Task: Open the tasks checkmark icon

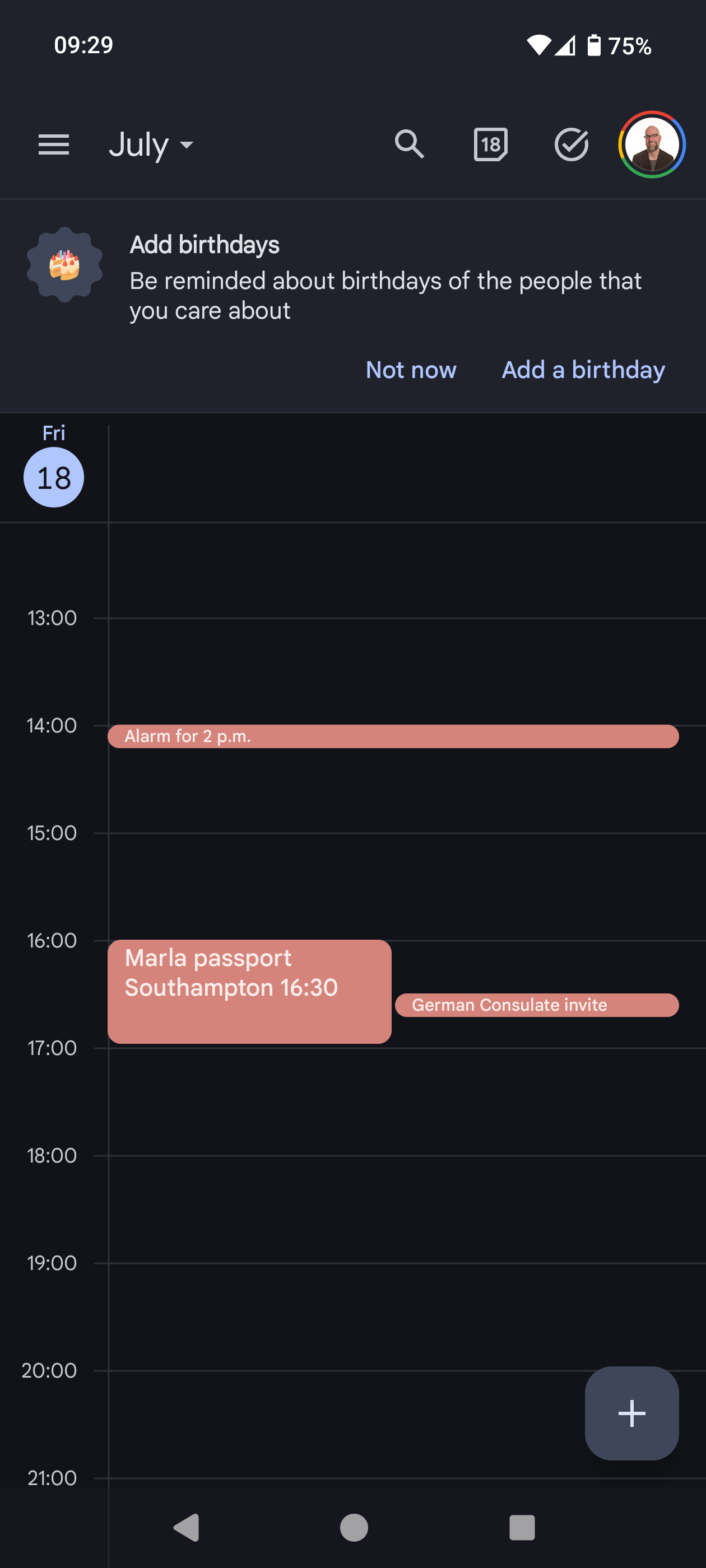Action: tap(572, 145)
